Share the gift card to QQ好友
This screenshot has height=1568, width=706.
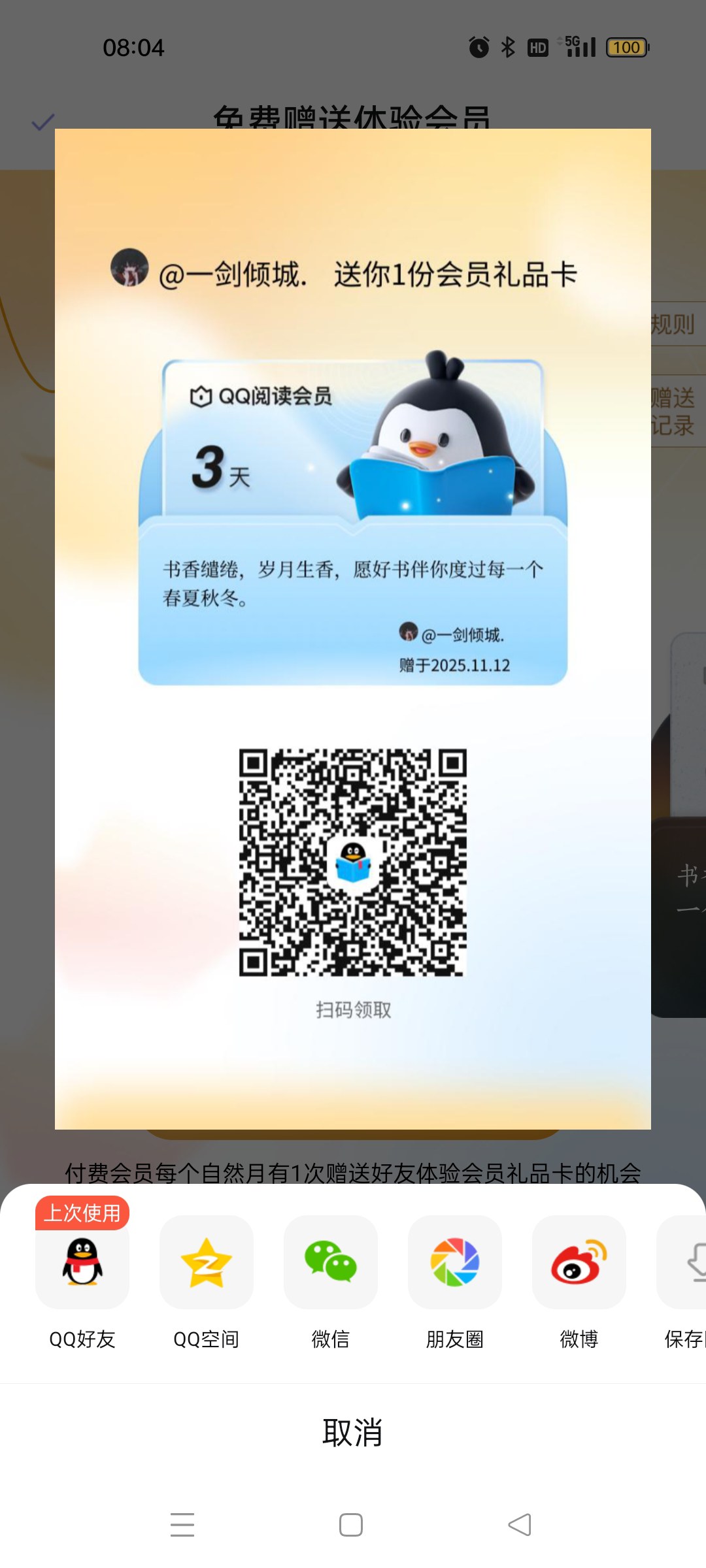point(82,1263)
